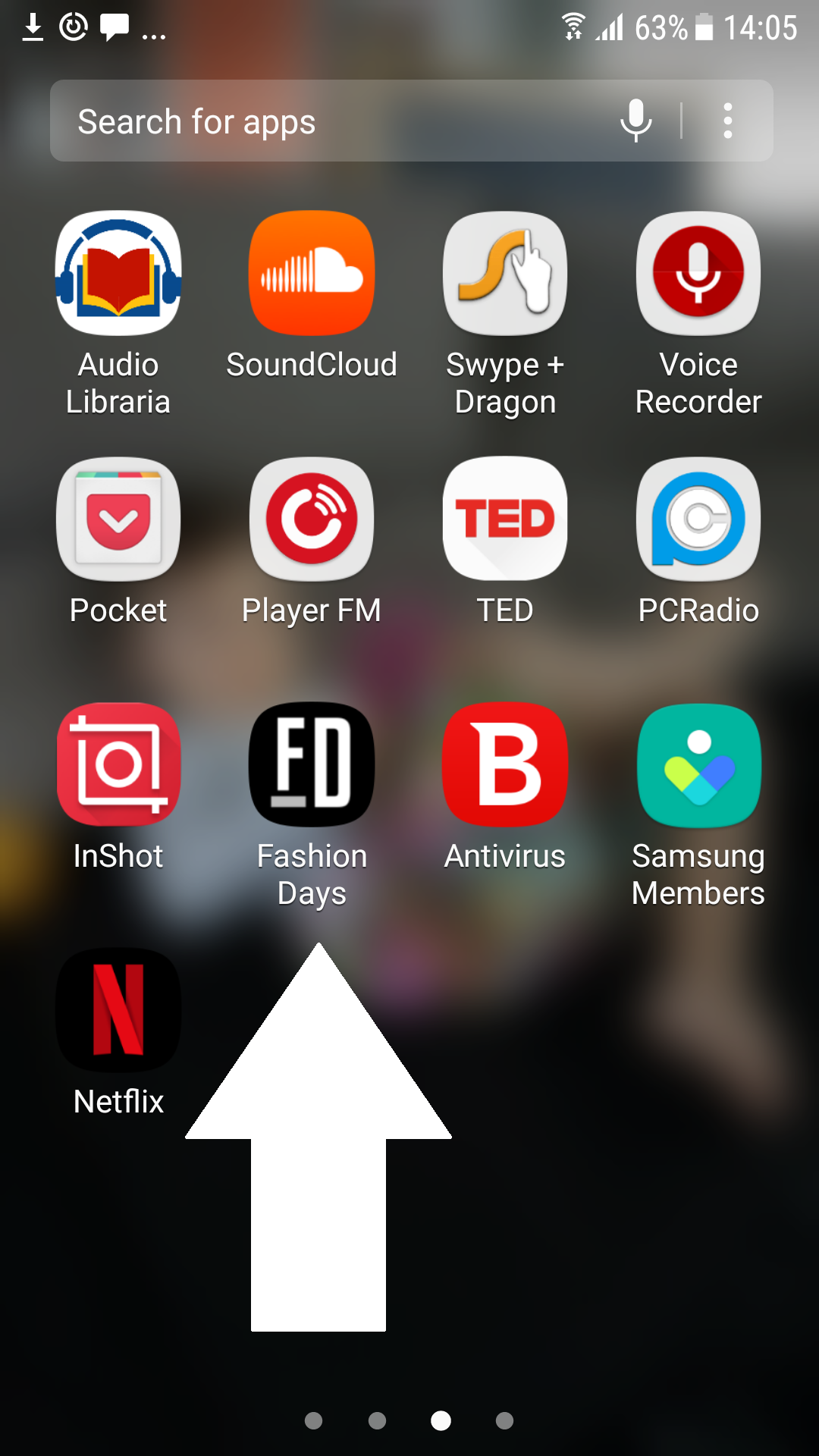Start voice search with the microphone
The image size is (819, 1456).
[x=635, y=121]
